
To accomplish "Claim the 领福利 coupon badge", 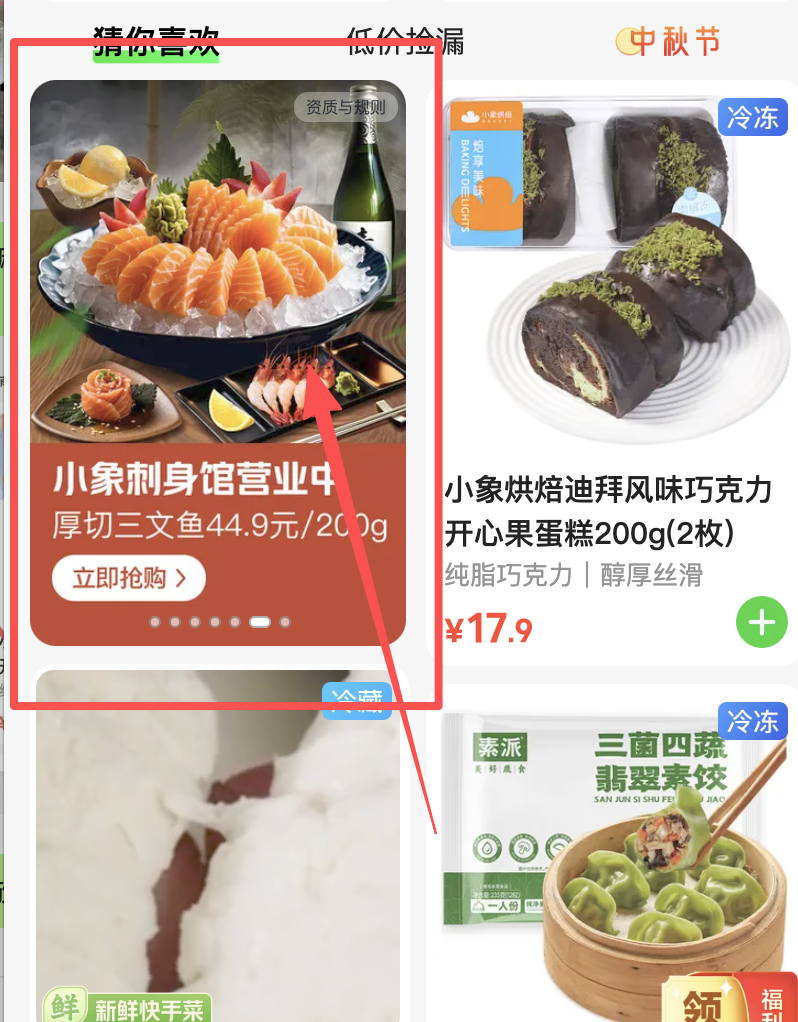I will (x=735, y=998).
